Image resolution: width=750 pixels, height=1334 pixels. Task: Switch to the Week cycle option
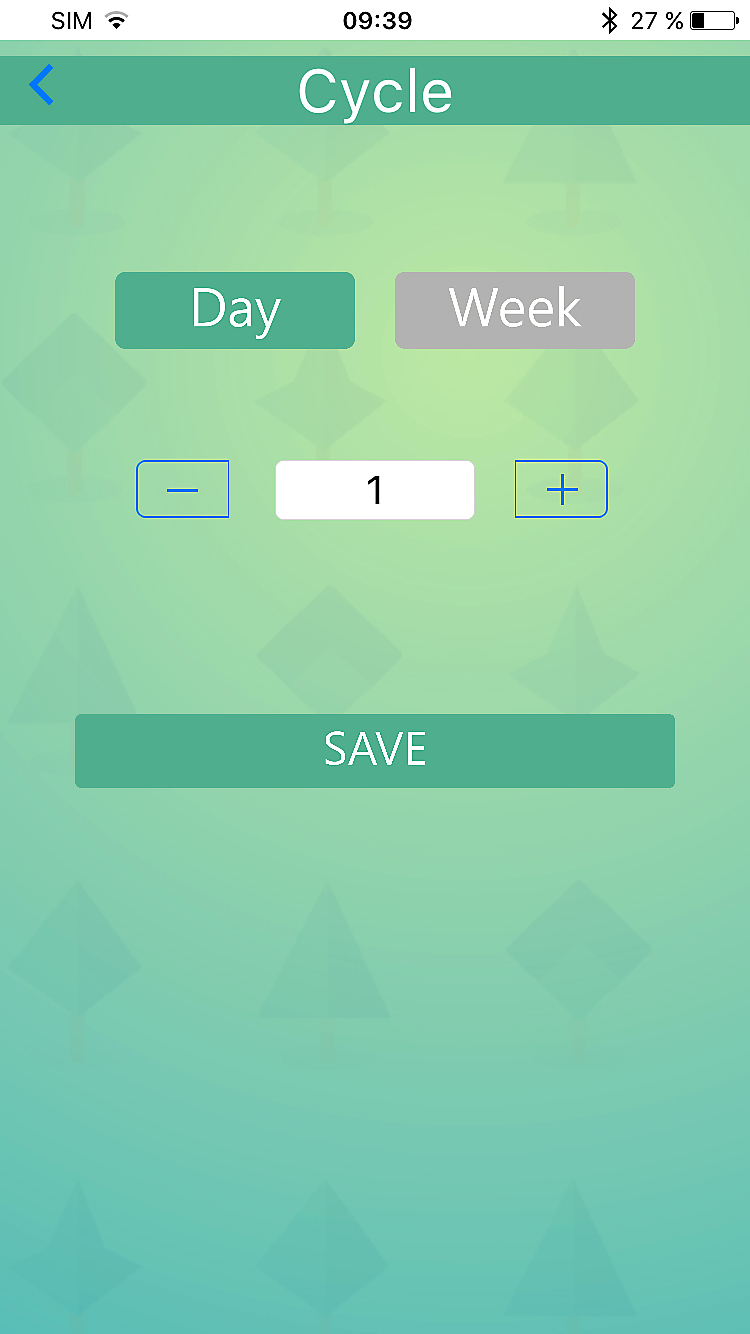click(x=514, y=310)
